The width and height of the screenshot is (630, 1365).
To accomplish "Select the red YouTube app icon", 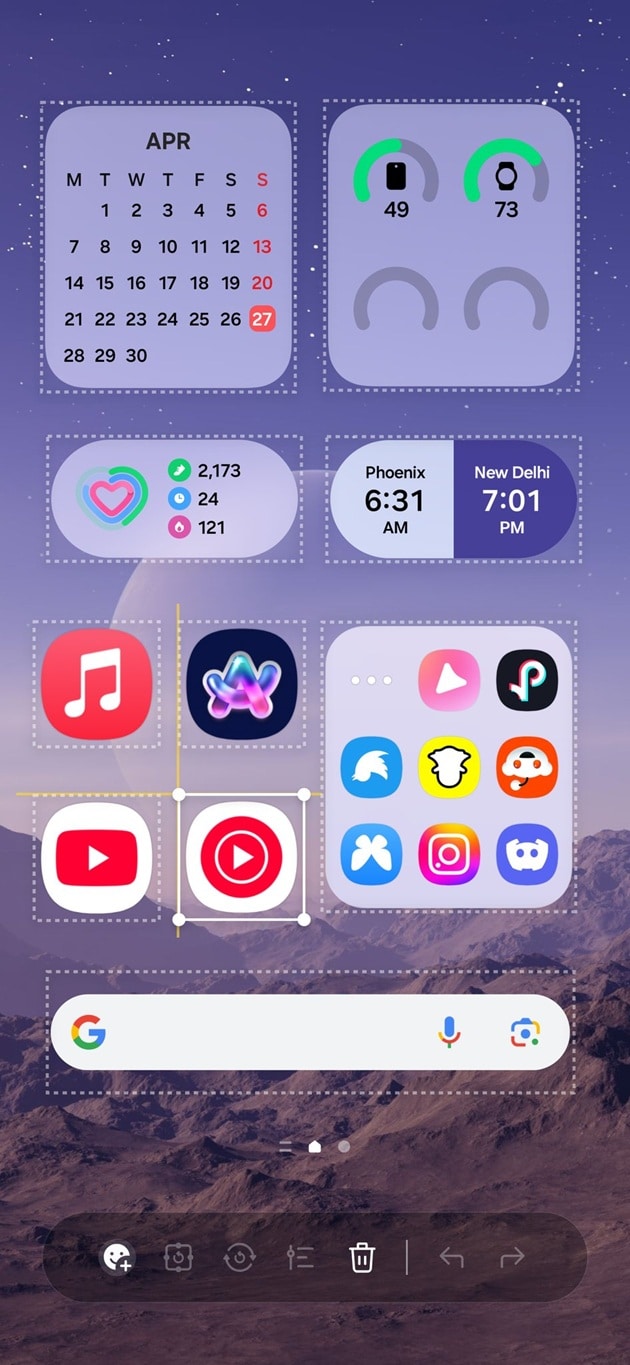I will (97, 857).
